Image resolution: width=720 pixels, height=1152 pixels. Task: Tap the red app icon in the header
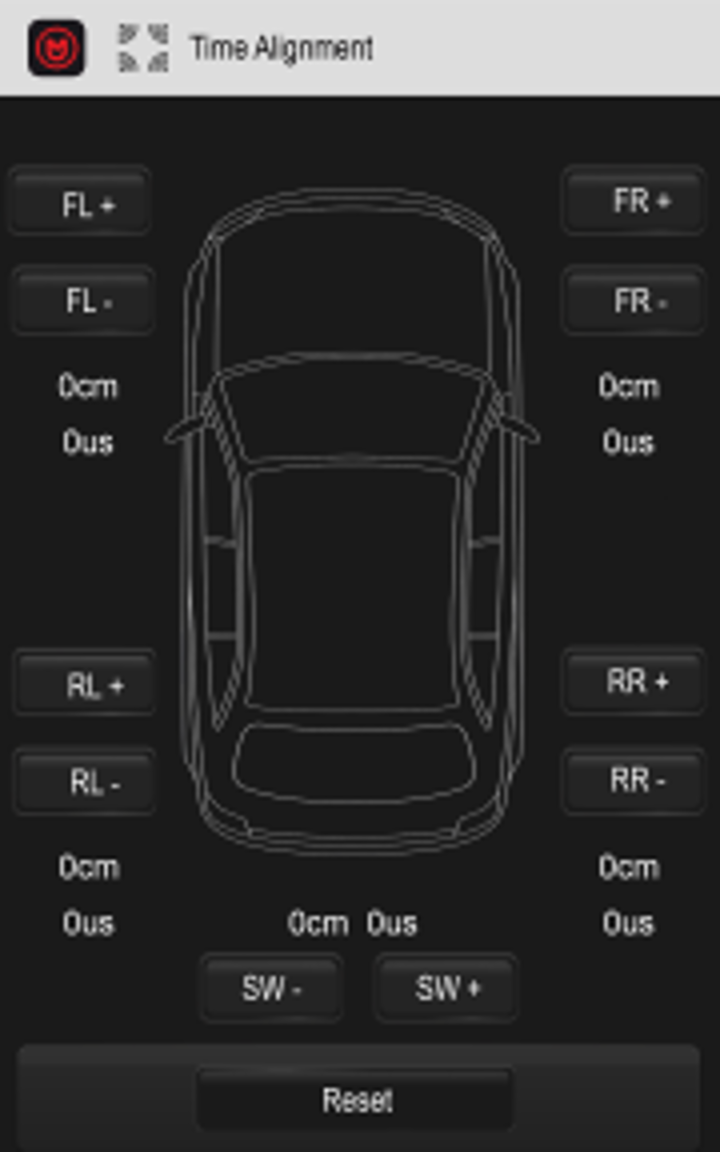(56, 48)
